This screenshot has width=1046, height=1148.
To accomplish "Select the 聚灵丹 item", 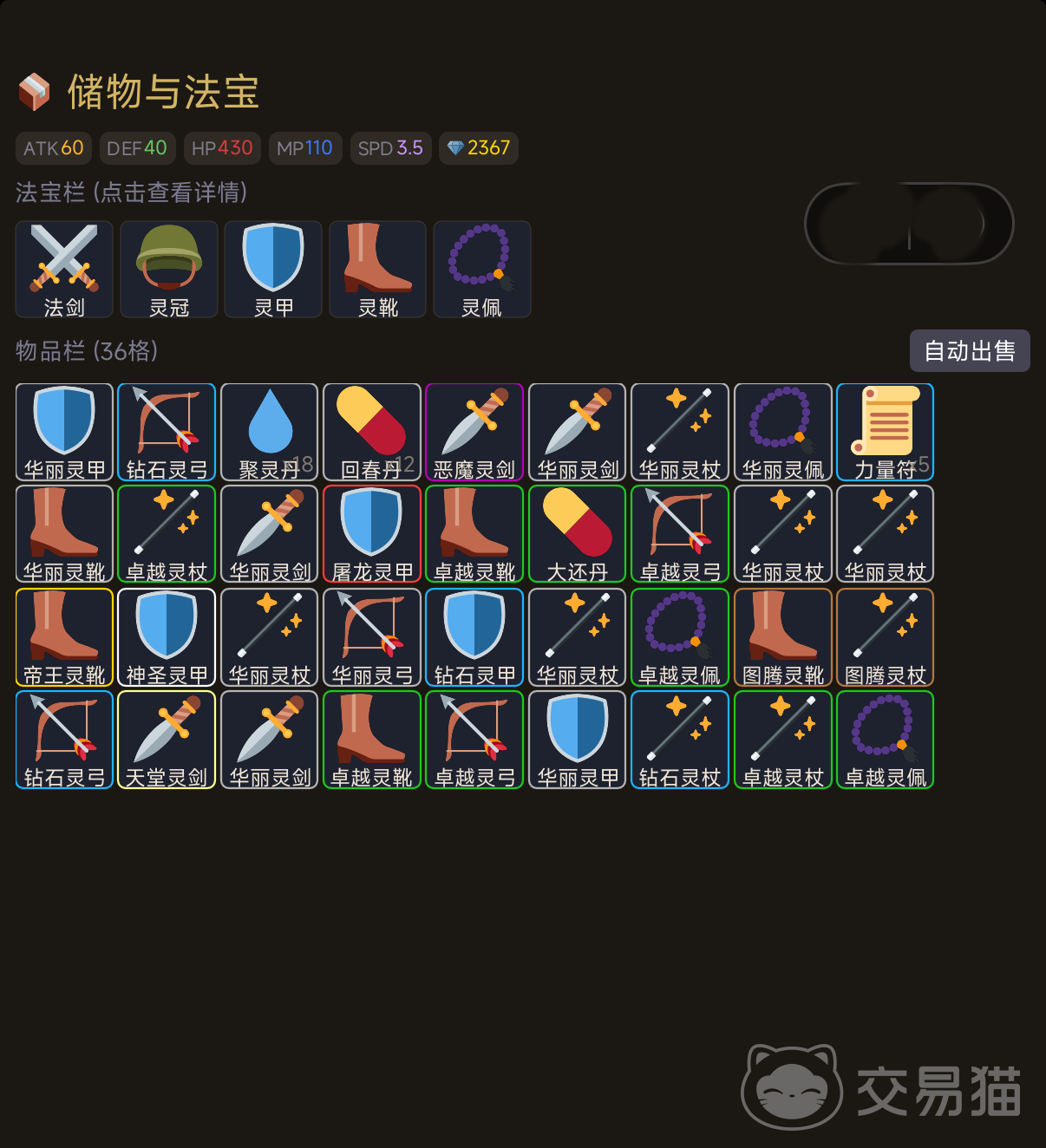I will [269, 432].
